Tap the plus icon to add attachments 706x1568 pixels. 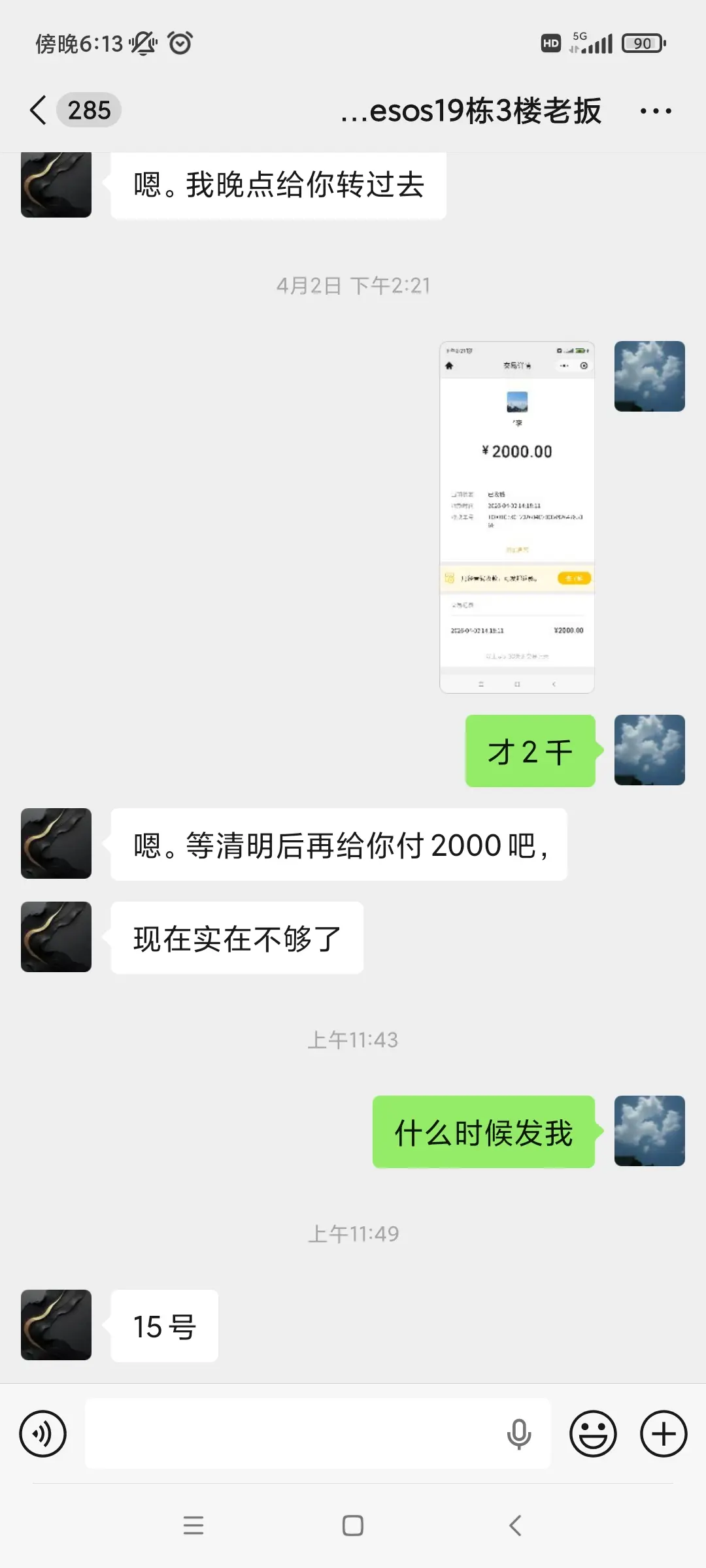[x=663, y=1434]
